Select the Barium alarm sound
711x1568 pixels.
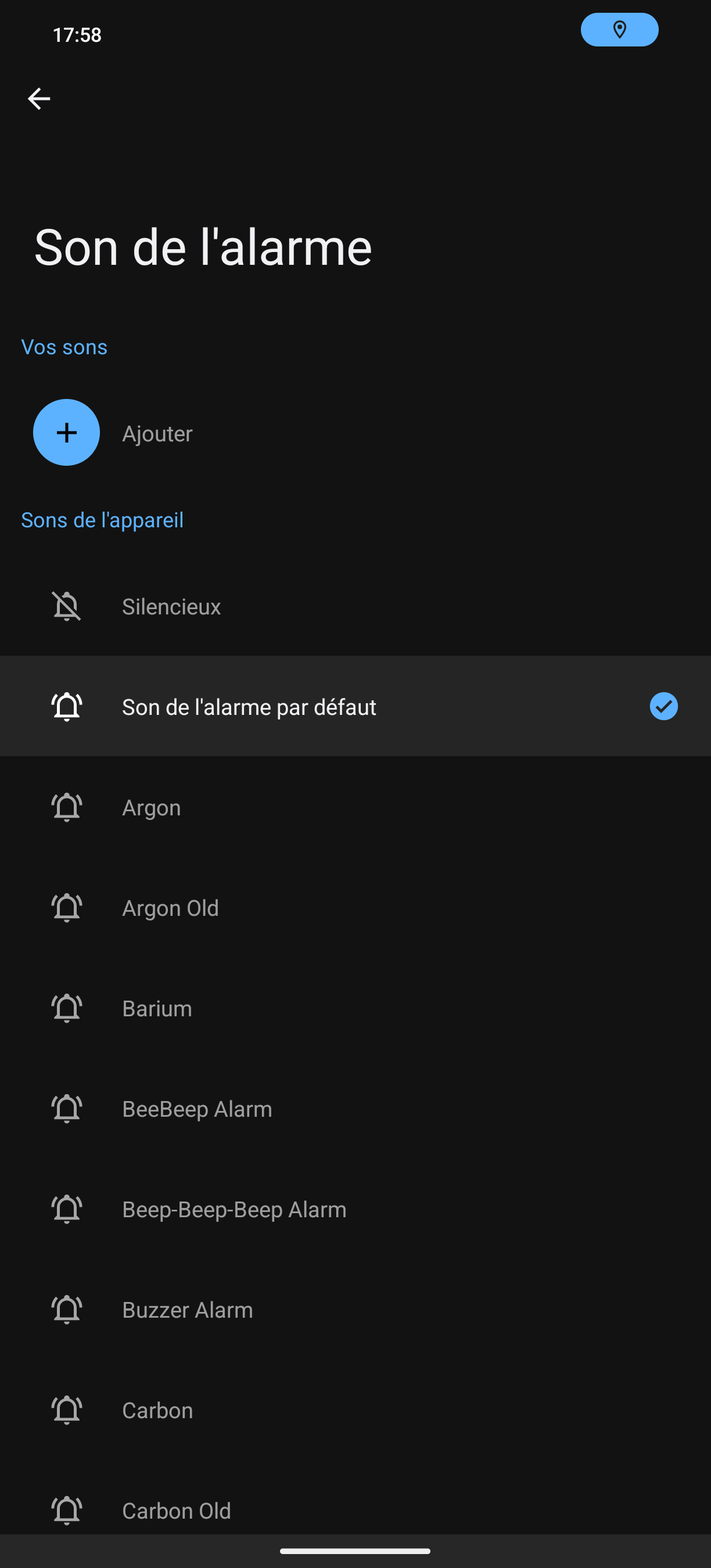point(355,1008)
